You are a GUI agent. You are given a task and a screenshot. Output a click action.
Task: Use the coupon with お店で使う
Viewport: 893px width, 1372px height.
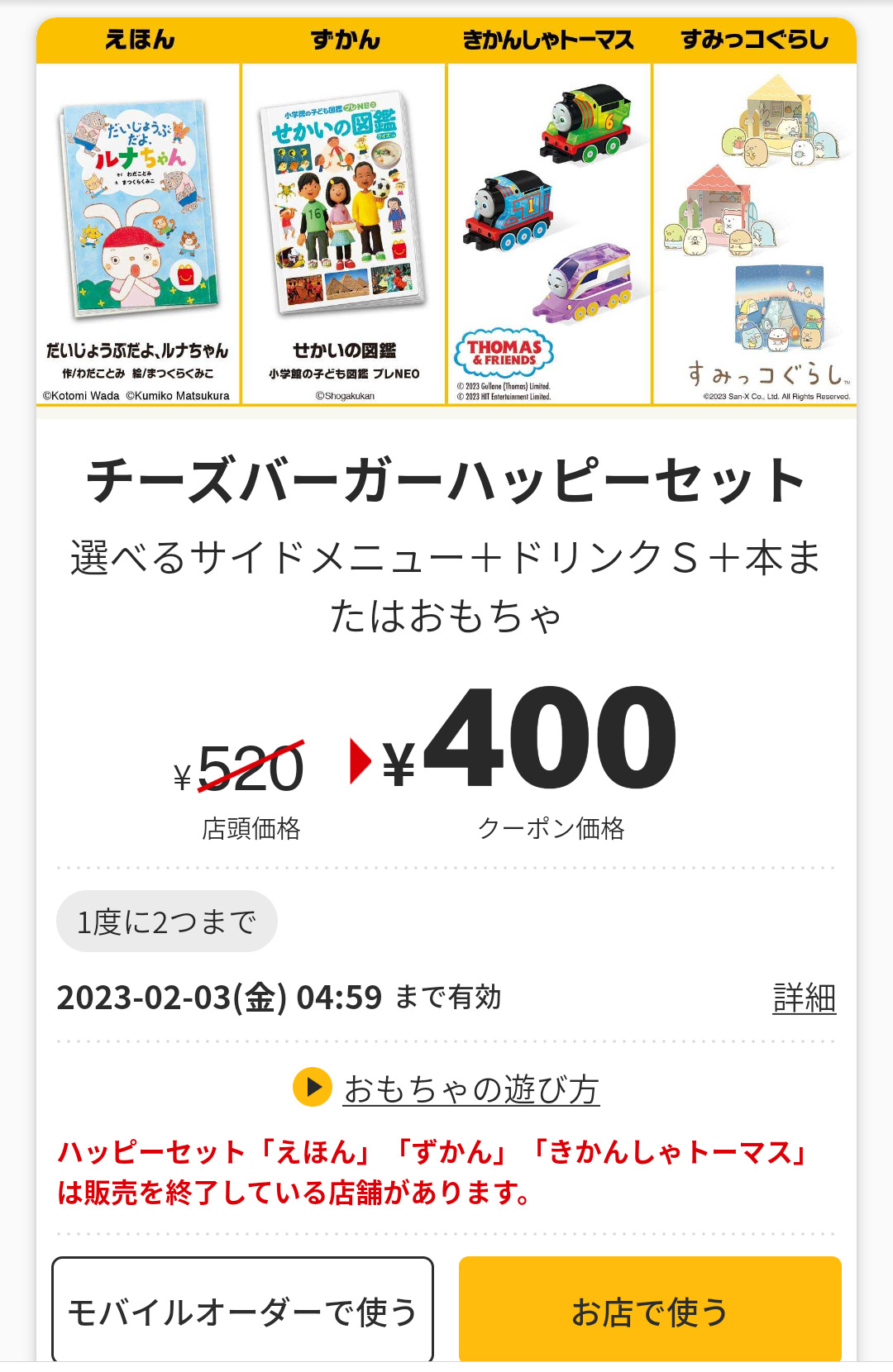[650, 1310]
